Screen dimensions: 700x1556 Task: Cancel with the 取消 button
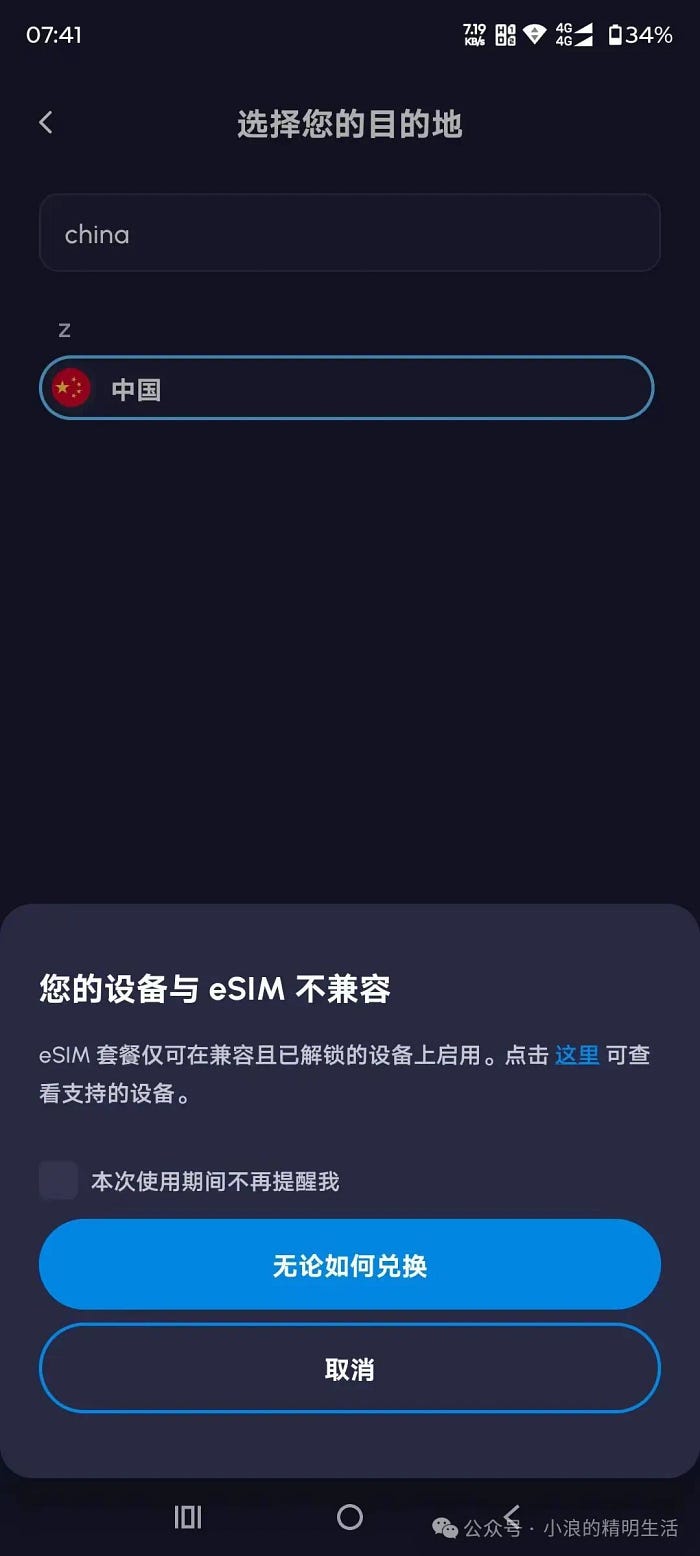tap(349, 1369)
